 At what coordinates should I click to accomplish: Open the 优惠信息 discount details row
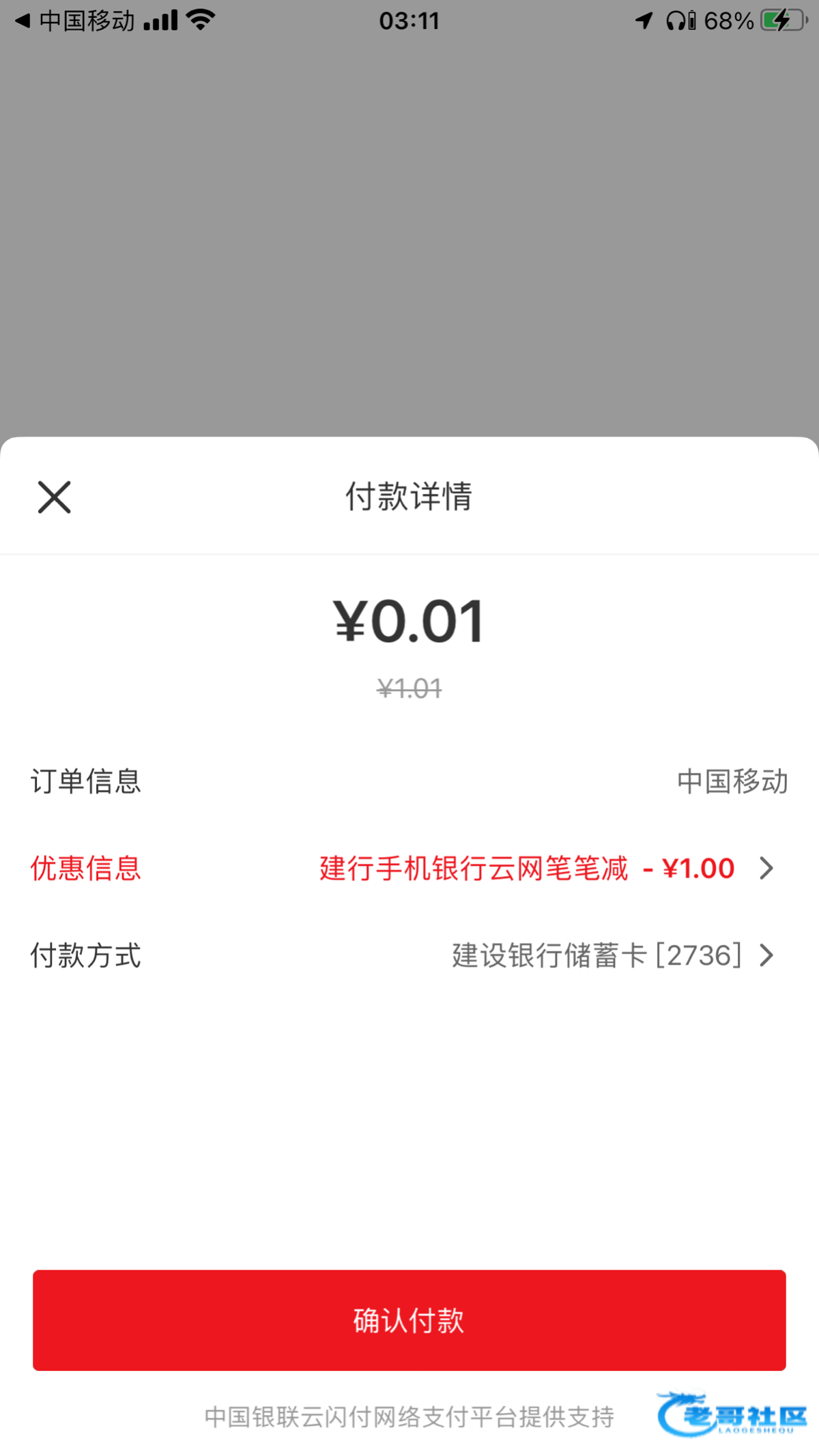coord(409,869)
